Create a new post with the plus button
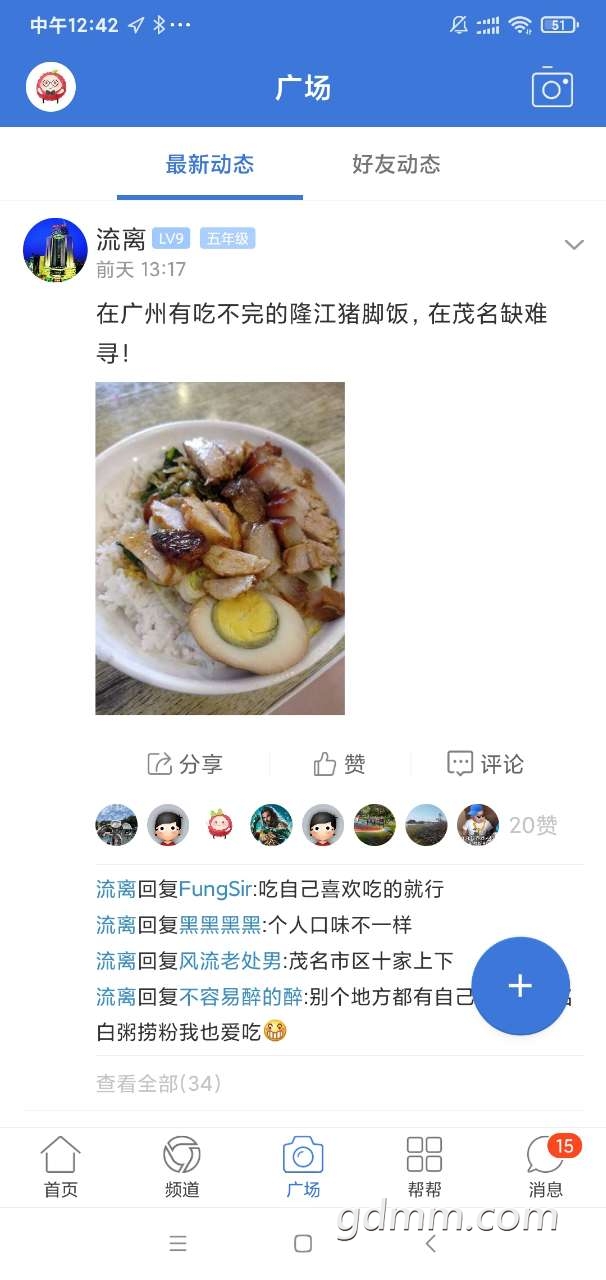This screenshot has height=1280, width=606. click(x=520, y=986)
